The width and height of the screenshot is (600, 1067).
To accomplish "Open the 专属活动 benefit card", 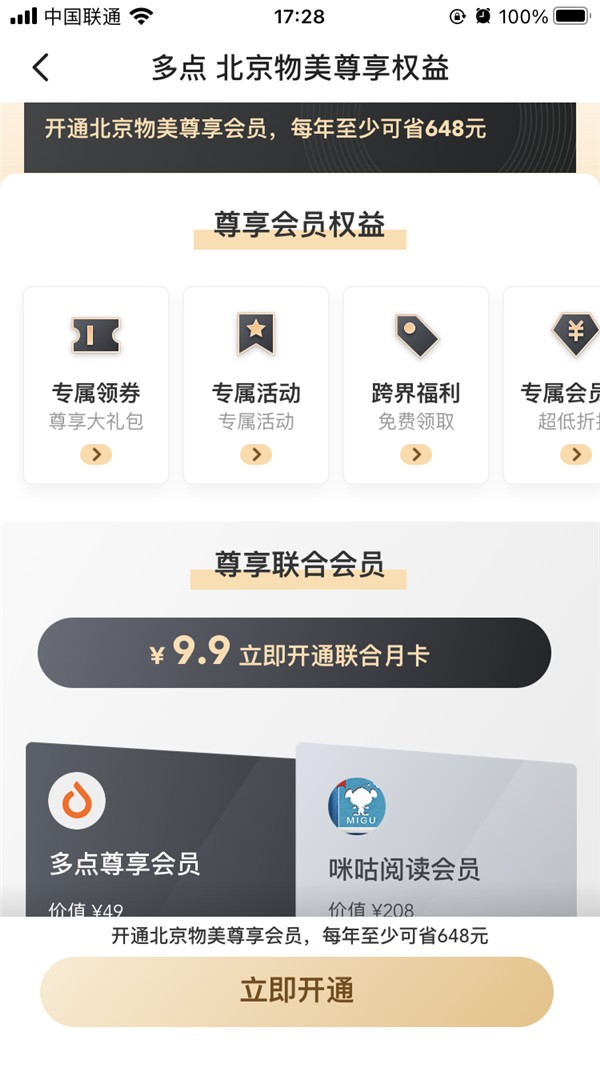I will (x=256, y=386).
